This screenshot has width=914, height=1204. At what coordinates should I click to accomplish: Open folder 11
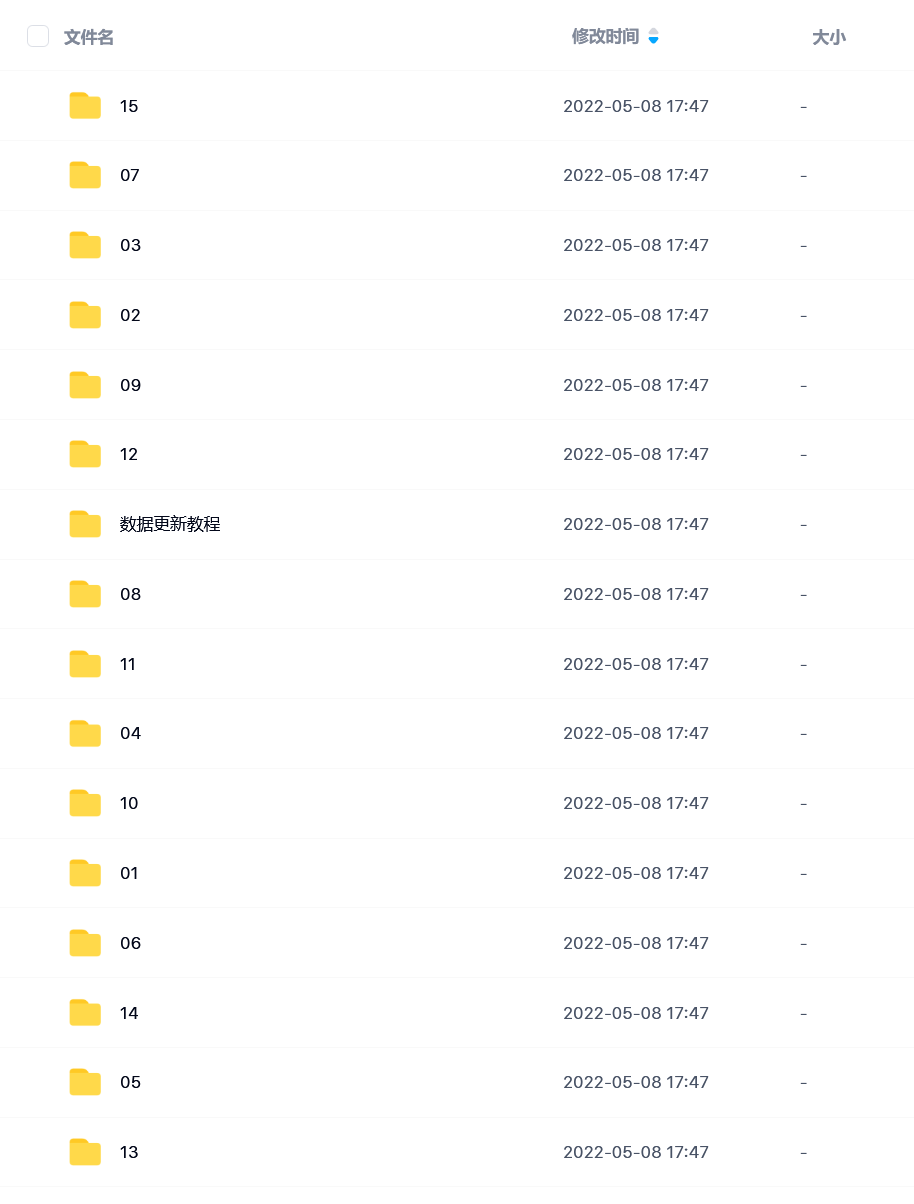click(x=128, y=664)
